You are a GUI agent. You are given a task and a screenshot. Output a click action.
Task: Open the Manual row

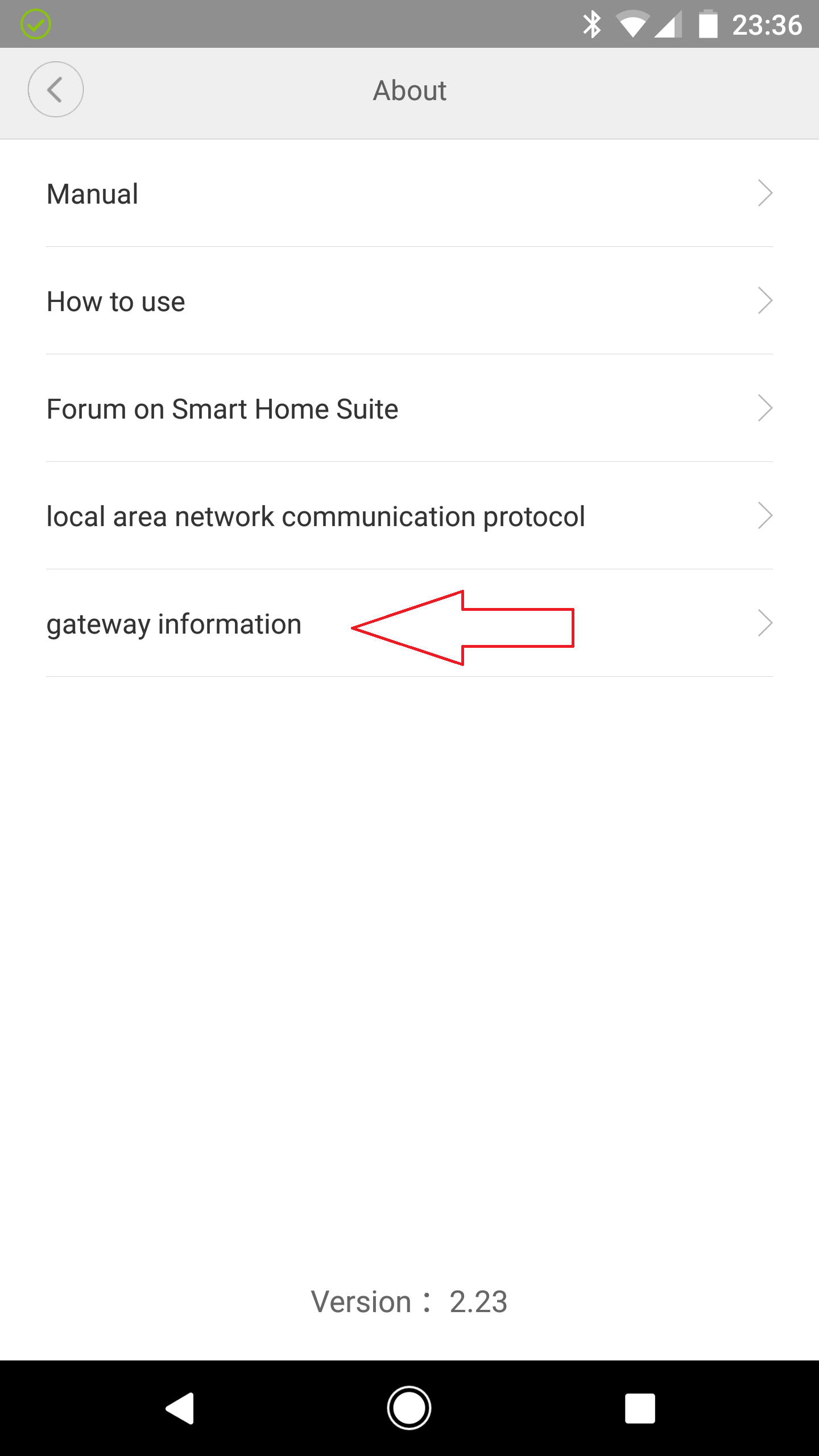click(408, 194)
